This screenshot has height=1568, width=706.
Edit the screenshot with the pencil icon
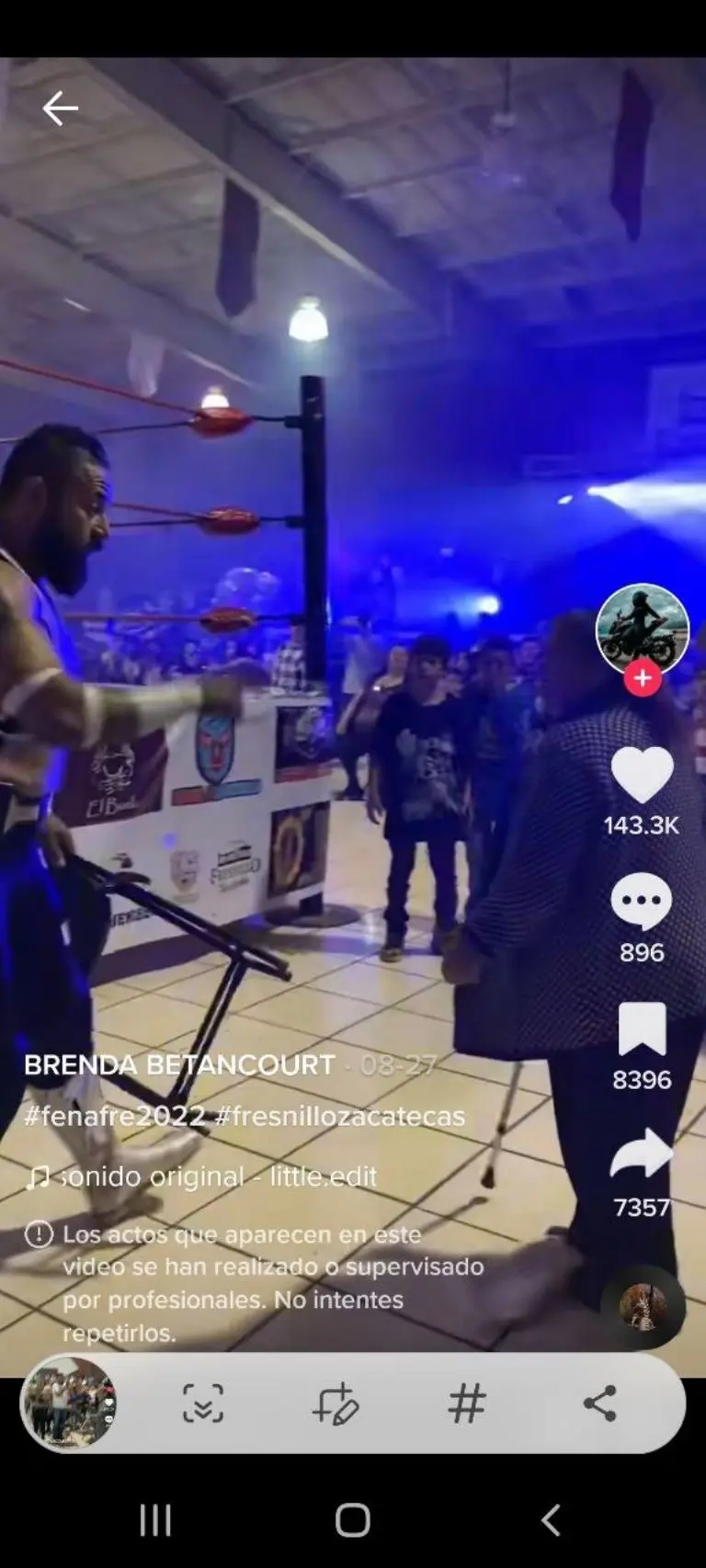[336, 1403]
